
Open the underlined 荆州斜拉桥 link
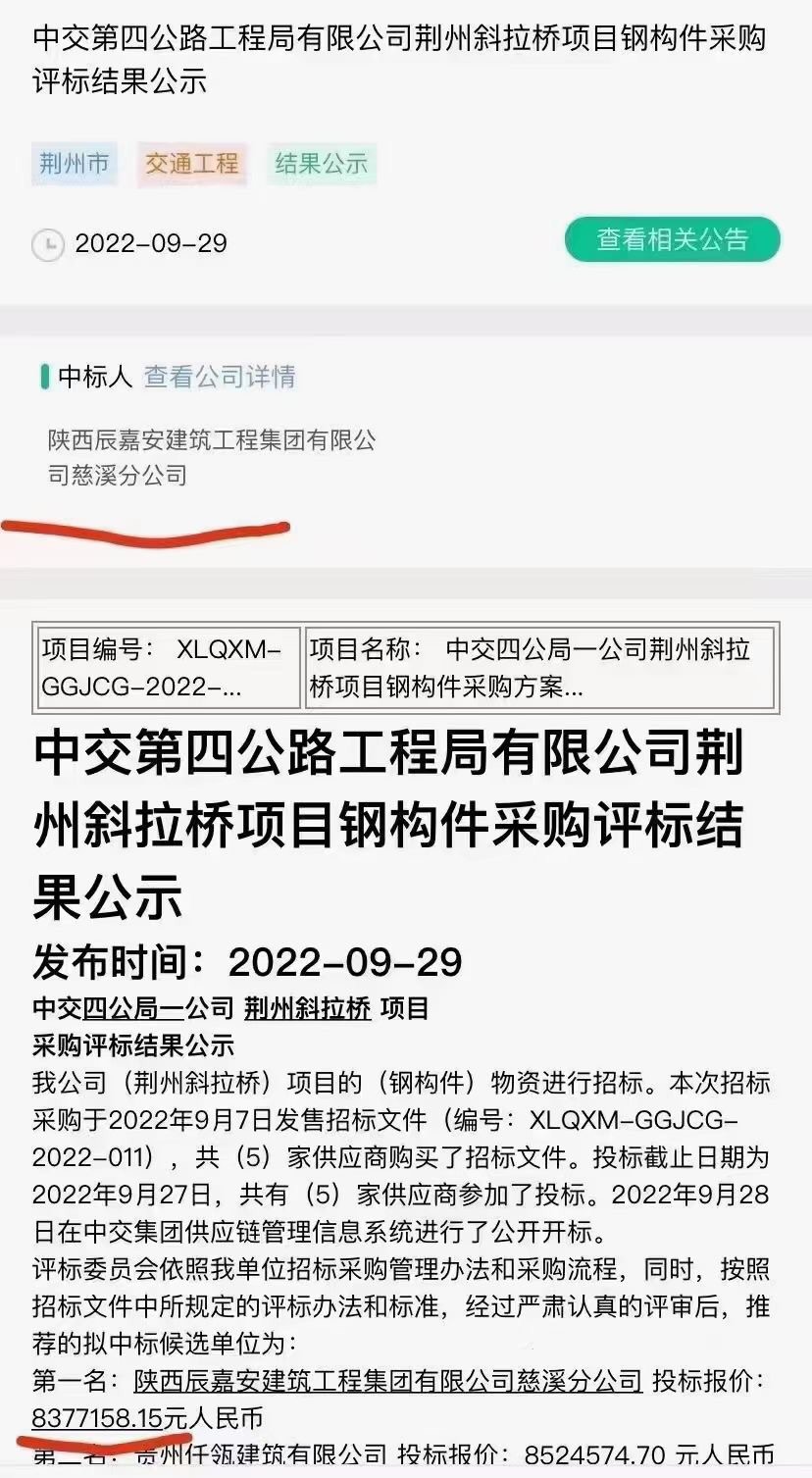(307, 1008)
